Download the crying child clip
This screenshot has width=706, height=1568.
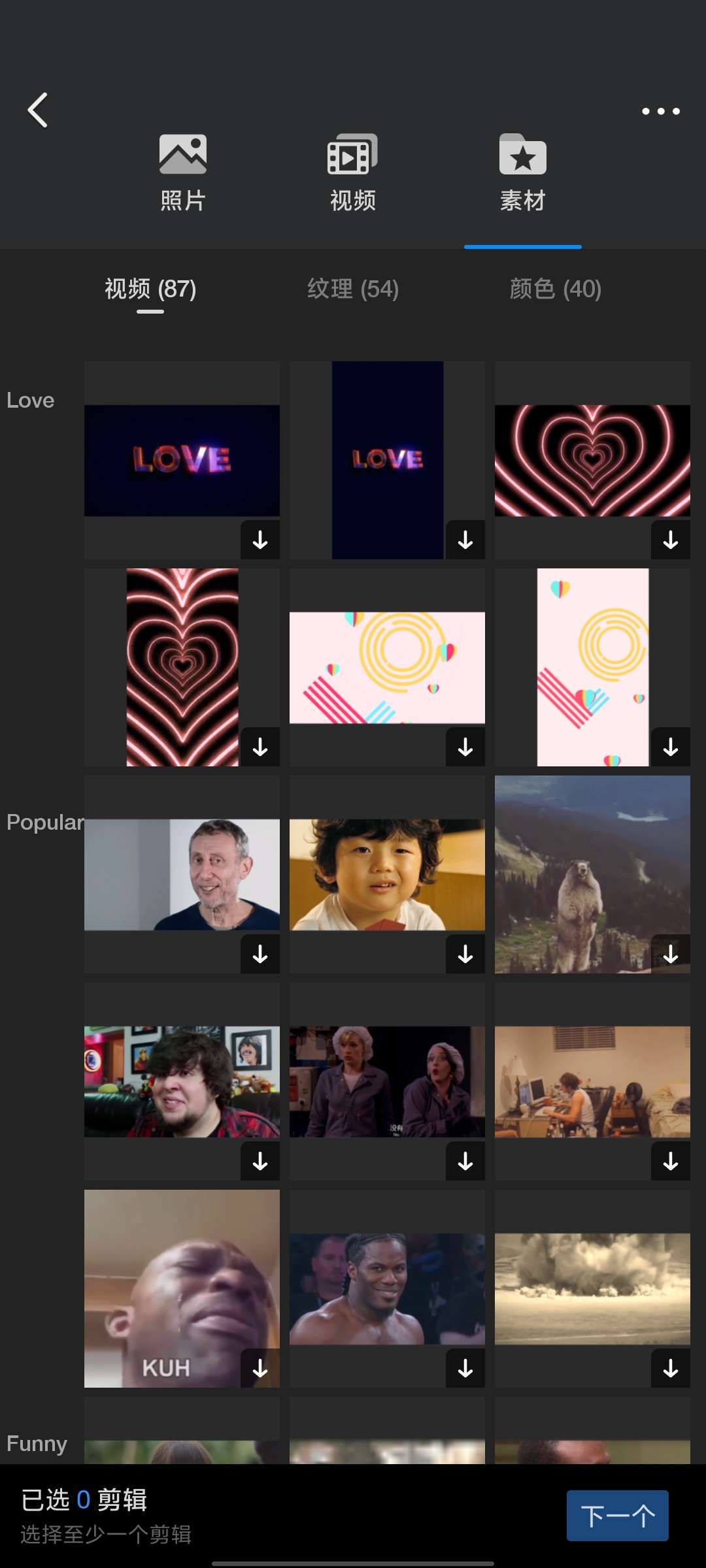tap(465, 954)
